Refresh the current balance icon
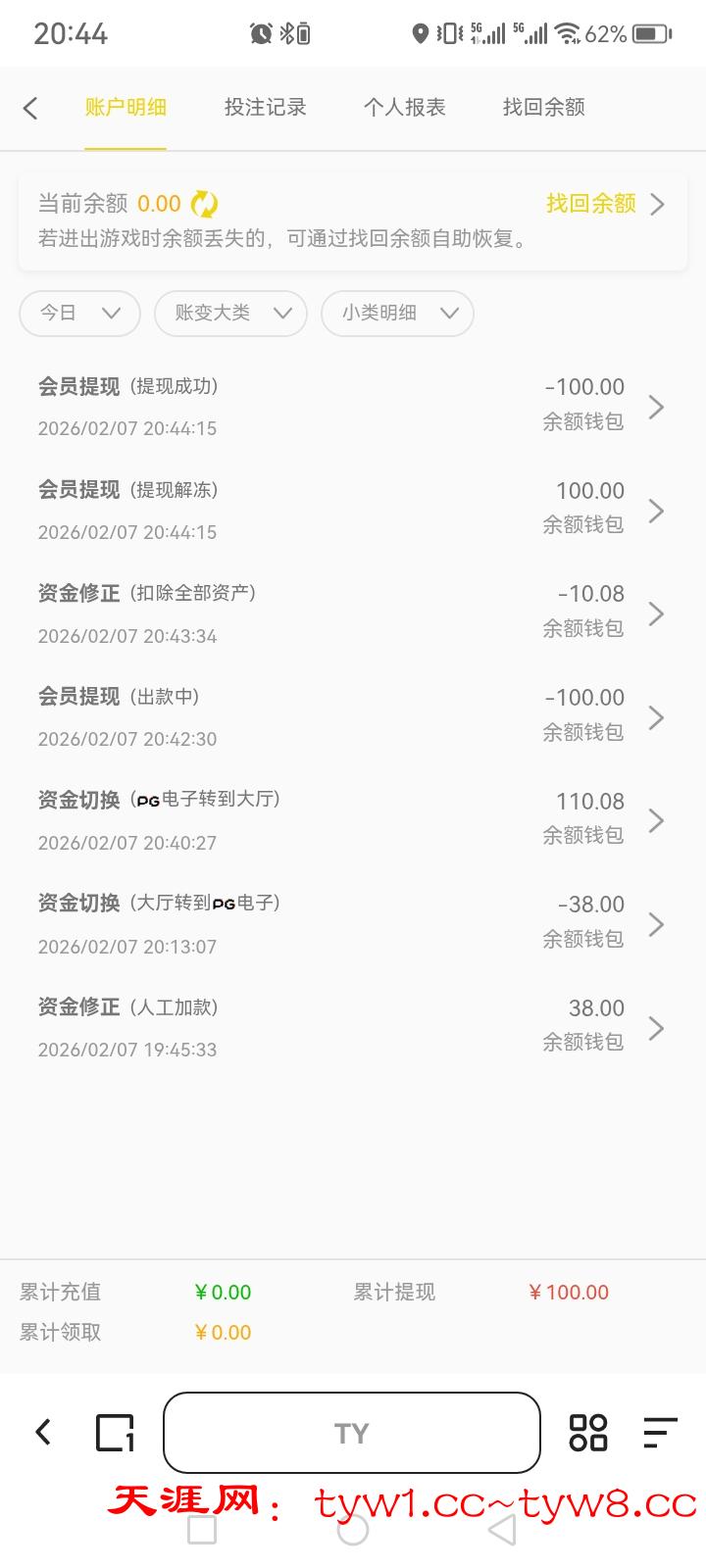 point(204,204)
